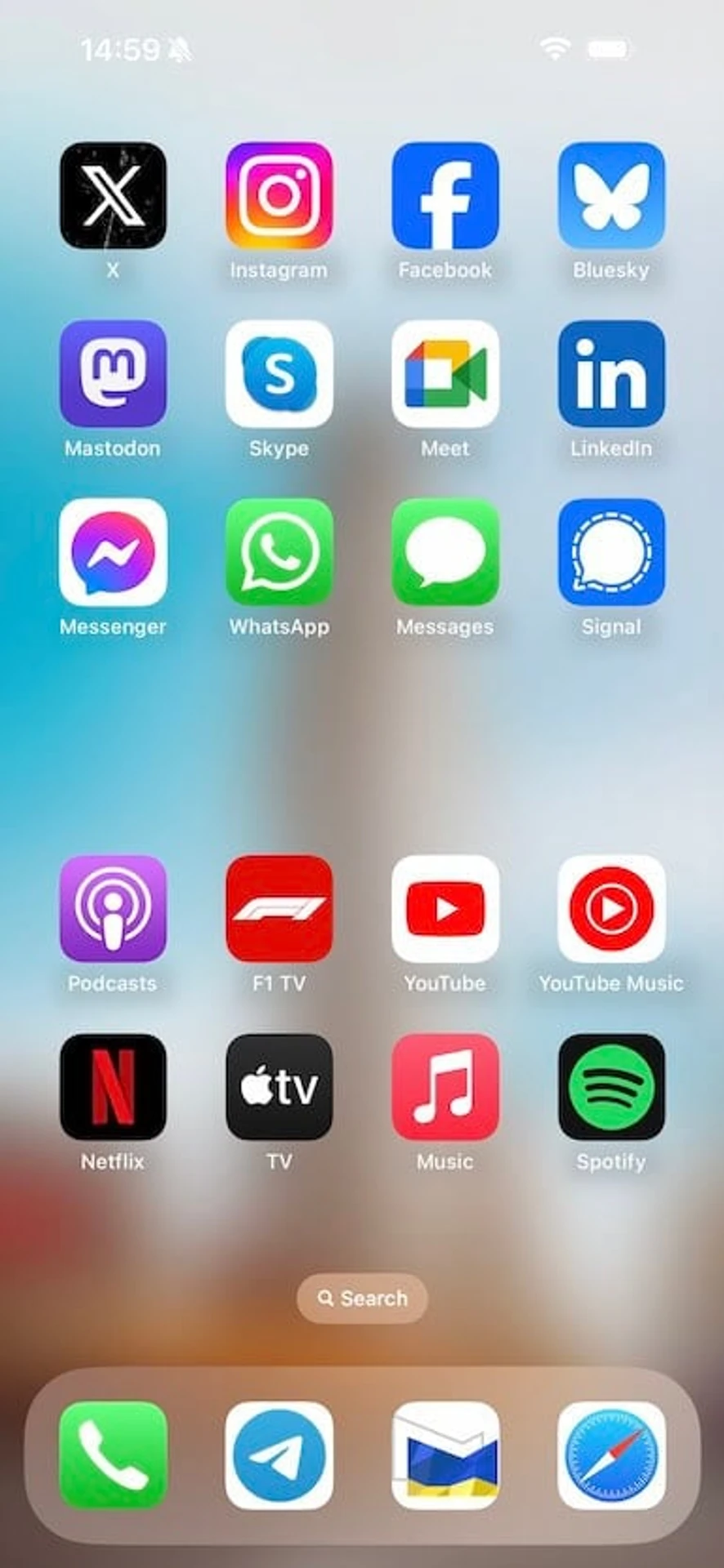Image resolution: width=724 pixels, height=1568 pixels.
Task: Launch Netflix
Action: pyautogui.click(x=113, y=1086)
